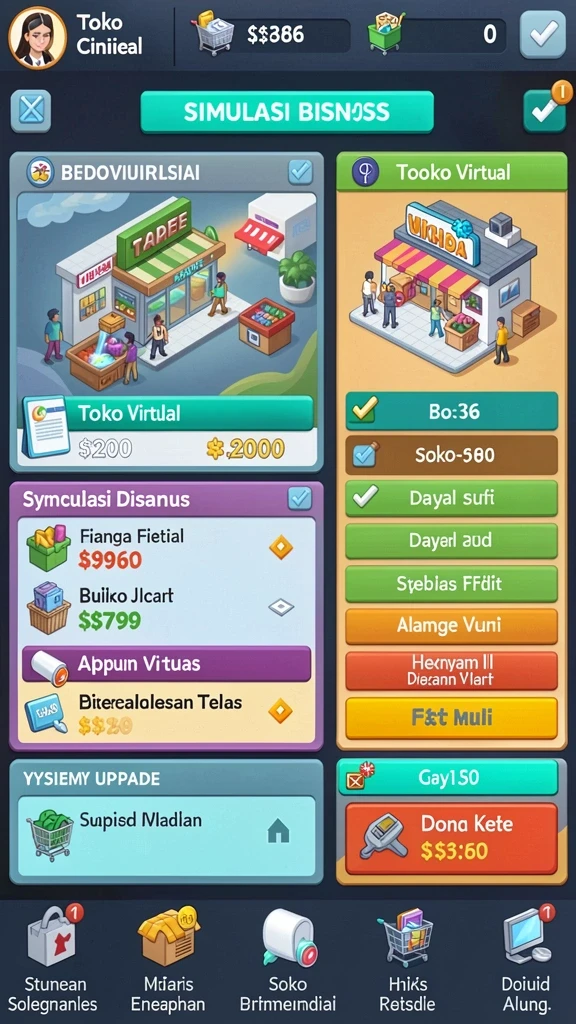The width and height of the screenshot is (576, 1024).
Task: Tap the Alamge Vuni button
Action: (x=451, y=626)
